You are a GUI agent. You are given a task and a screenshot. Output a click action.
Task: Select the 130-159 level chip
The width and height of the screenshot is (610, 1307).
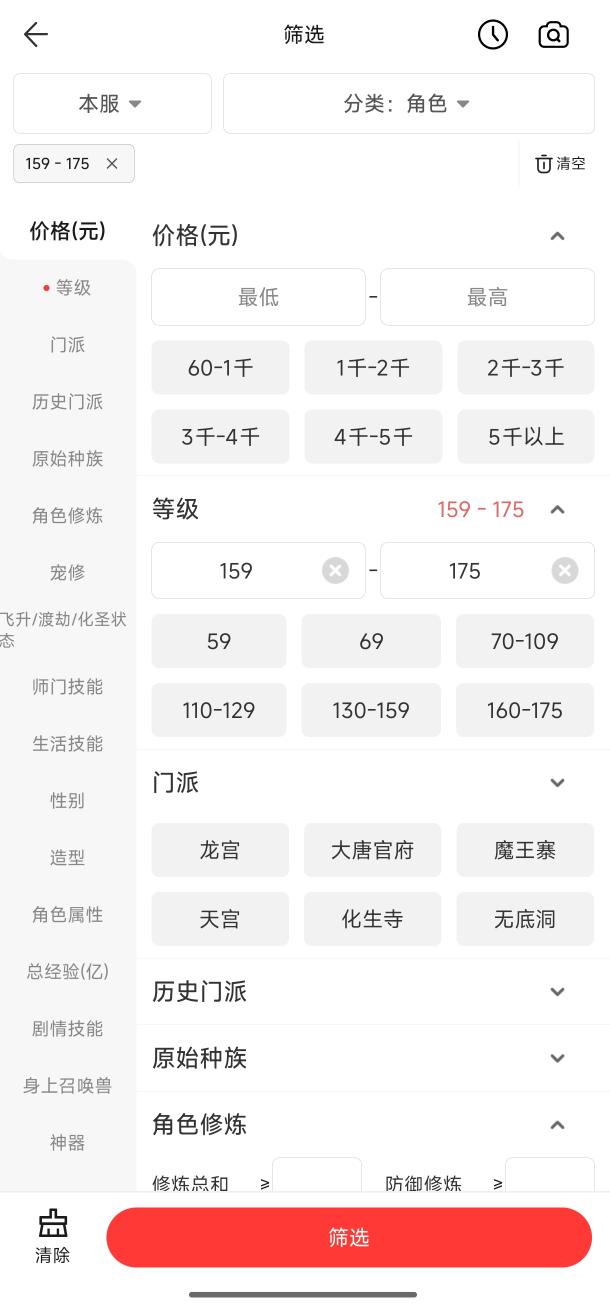coord(371,710)
